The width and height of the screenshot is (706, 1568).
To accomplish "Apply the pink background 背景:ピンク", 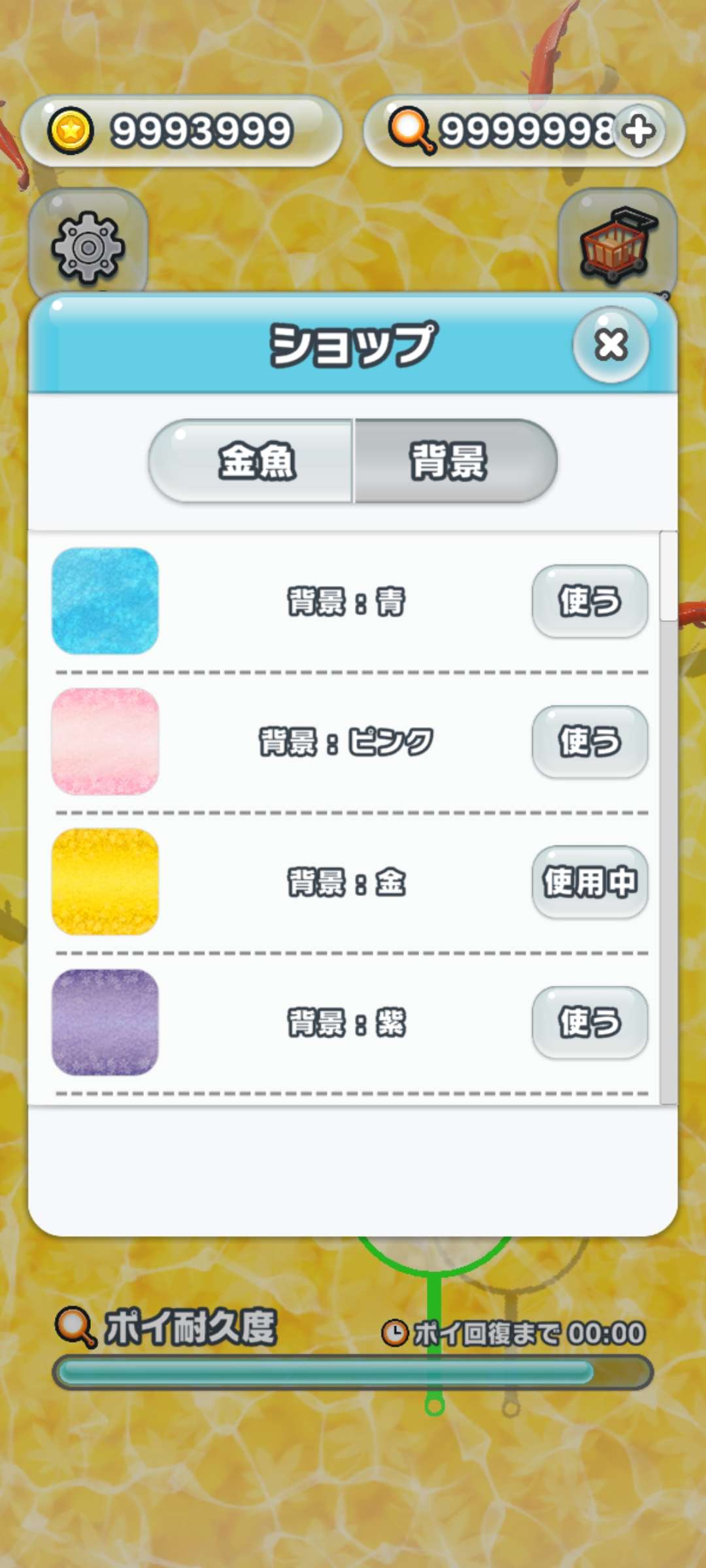I will pos(590,742).
